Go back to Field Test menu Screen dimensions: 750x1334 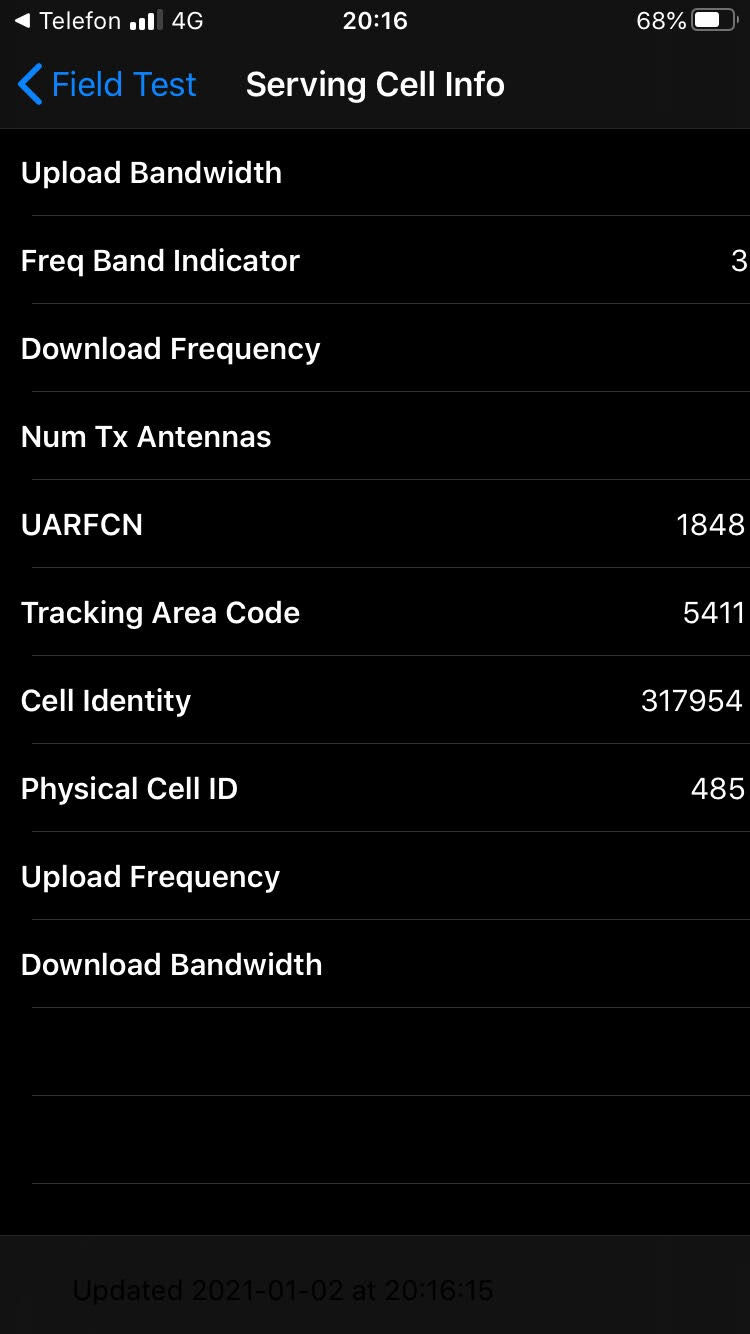click(x=108, y=85)
